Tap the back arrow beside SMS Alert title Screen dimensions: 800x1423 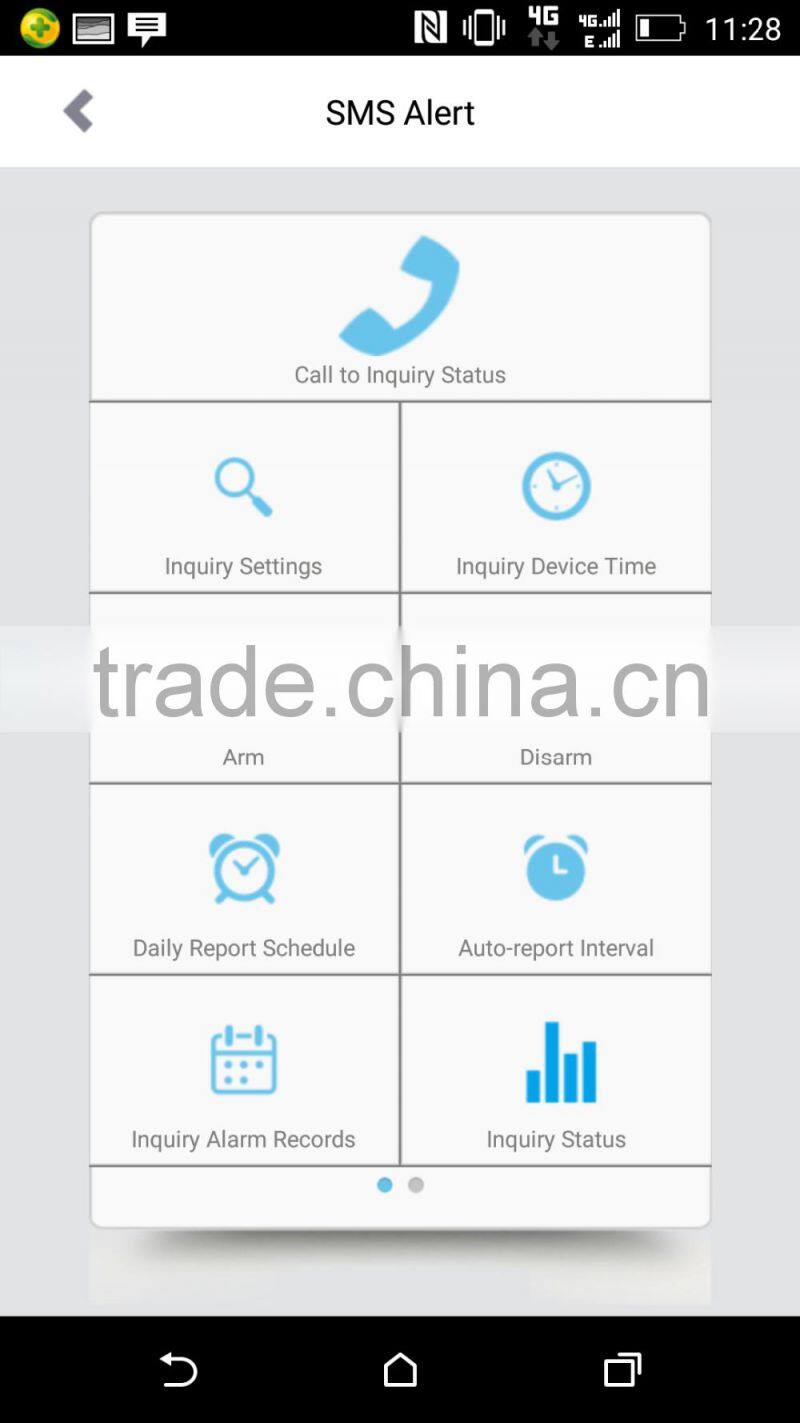tap(77, 111)
